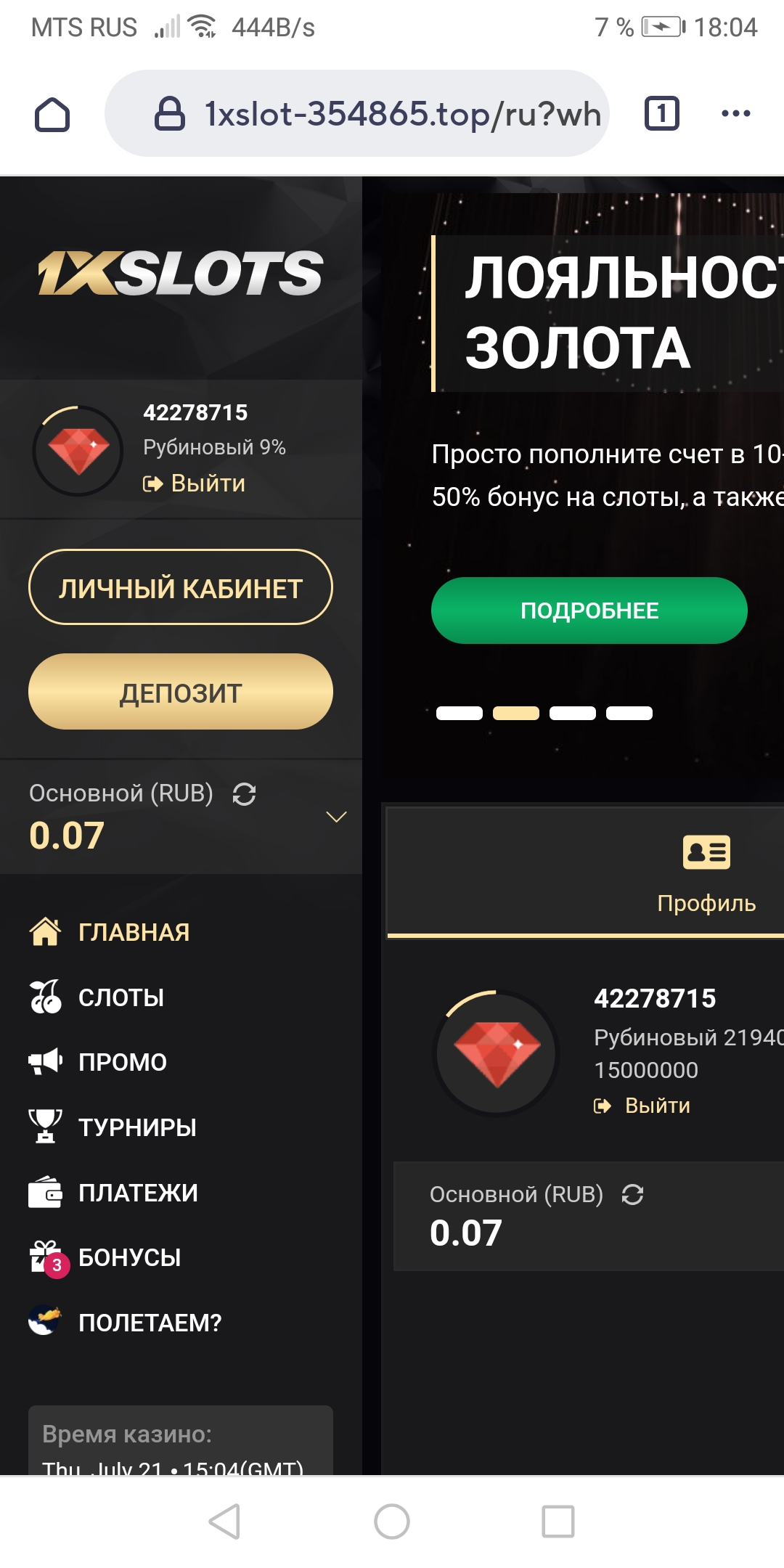
Task: Open ЛИЧНЫЙ КАБИНЕТ
Action: point(181,587)
